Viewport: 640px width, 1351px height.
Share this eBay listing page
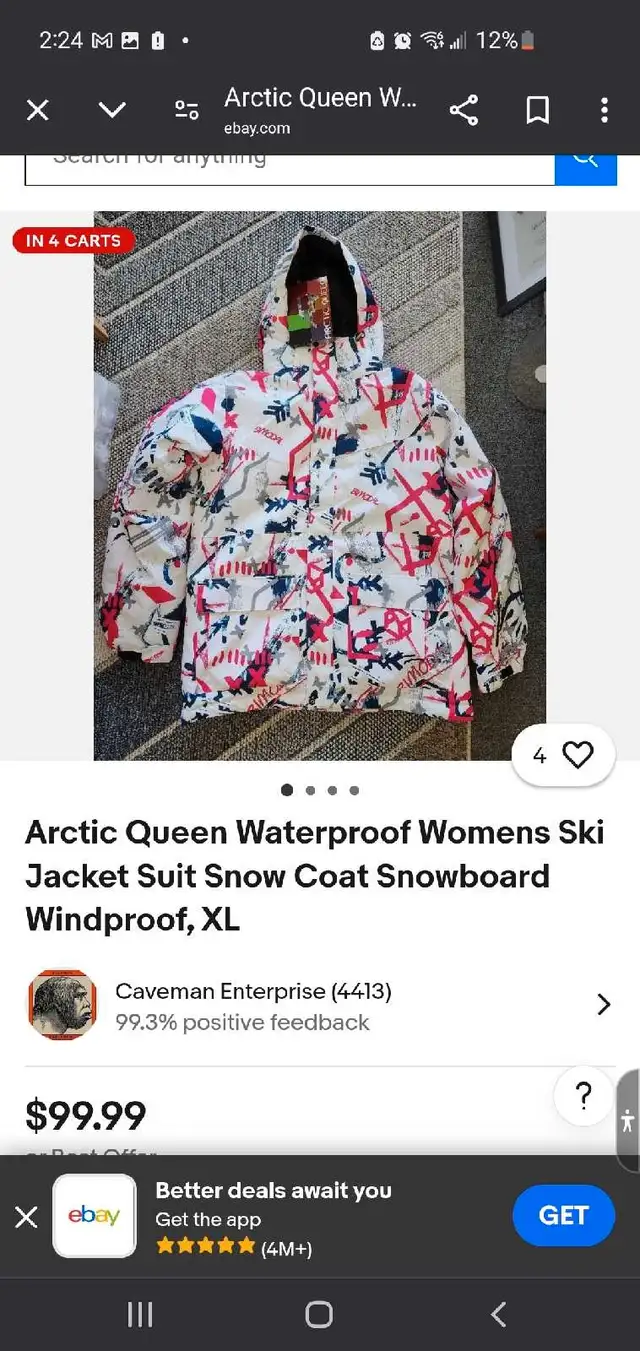coord(464,110)
